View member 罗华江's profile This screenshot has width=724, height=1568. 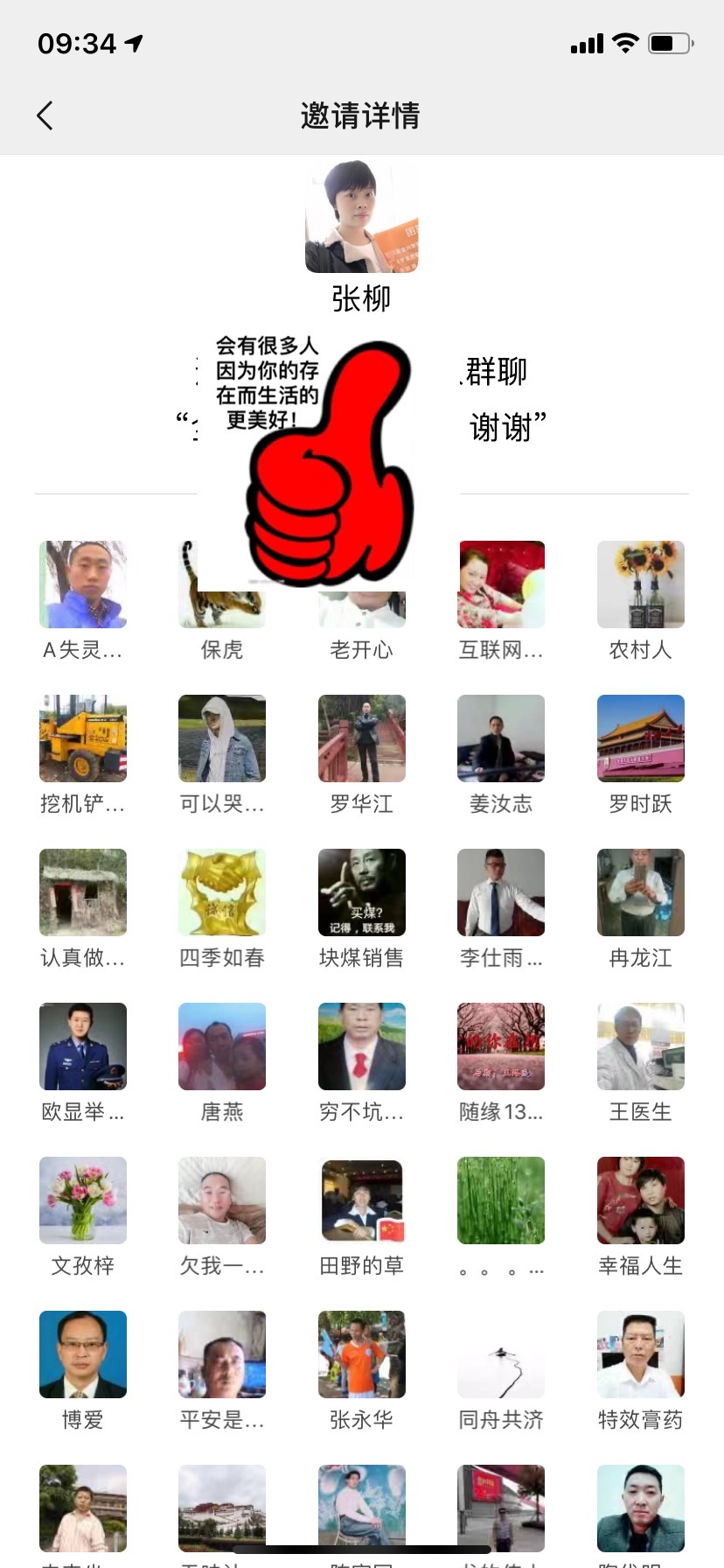pos(361,738)
